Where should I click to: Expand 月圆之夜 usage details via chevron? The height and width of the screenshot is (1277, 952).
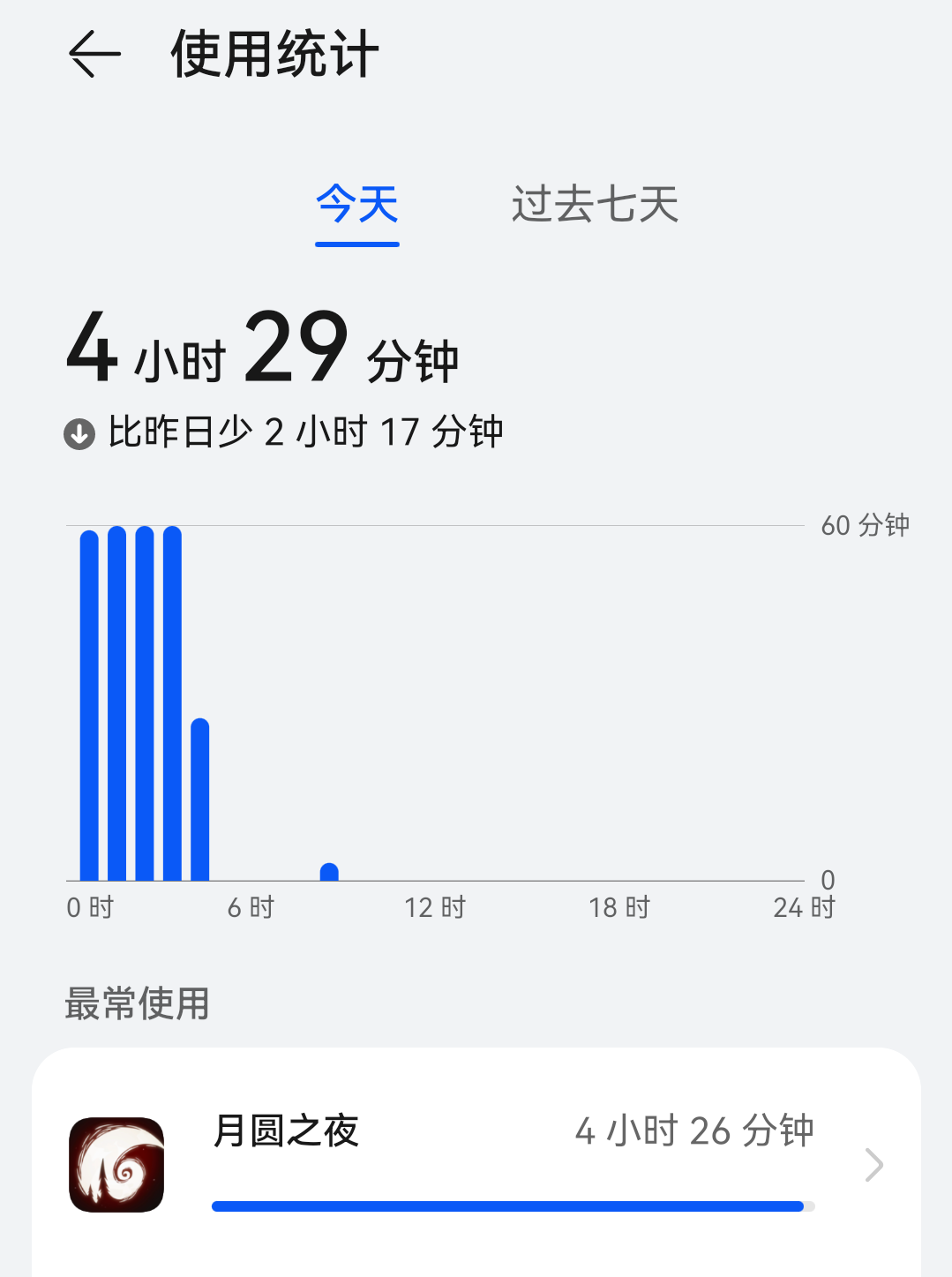point(876,1165)
